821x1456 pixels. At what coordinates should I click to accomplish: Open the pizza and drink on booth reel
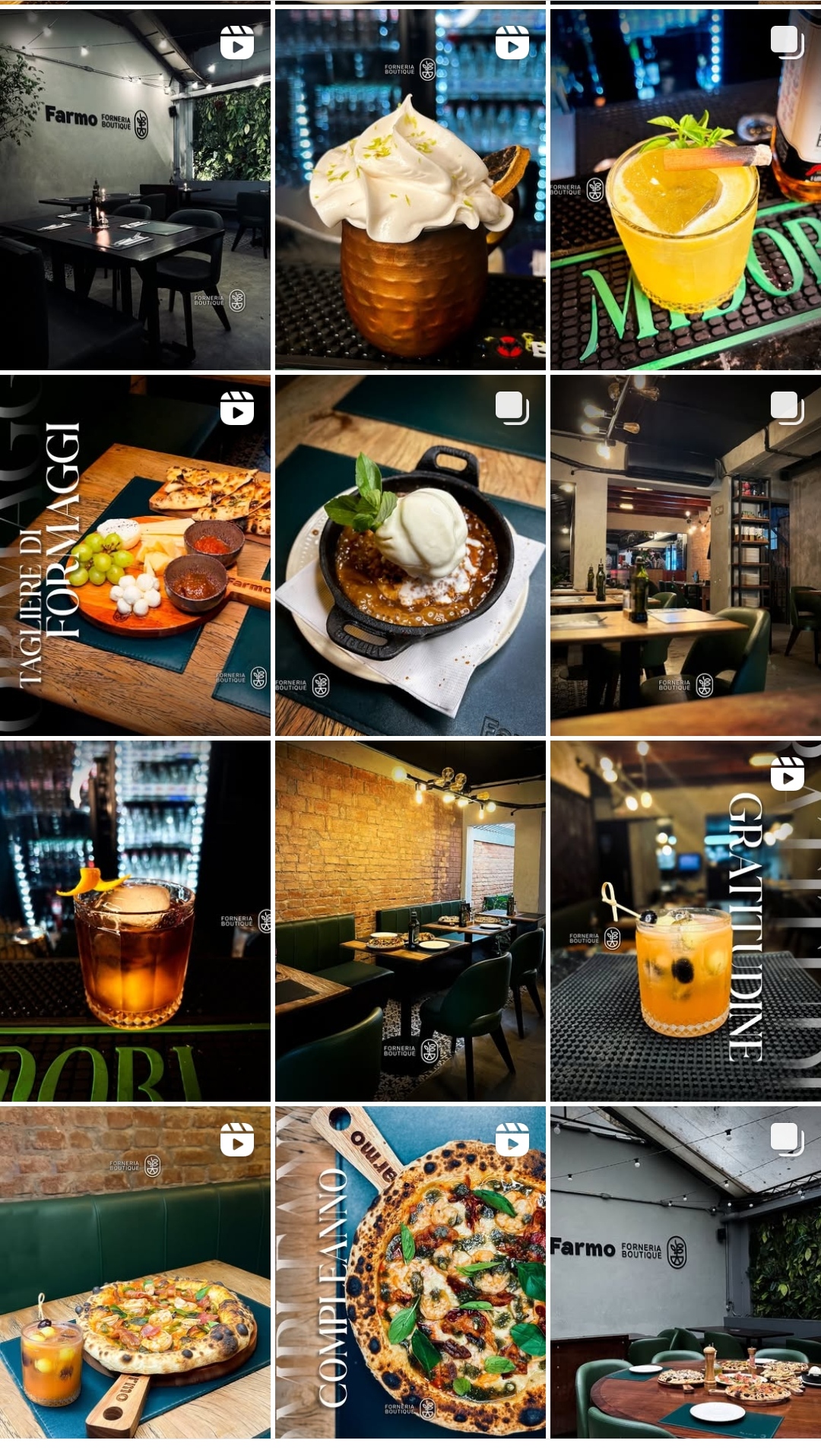tap(135, 1272)
